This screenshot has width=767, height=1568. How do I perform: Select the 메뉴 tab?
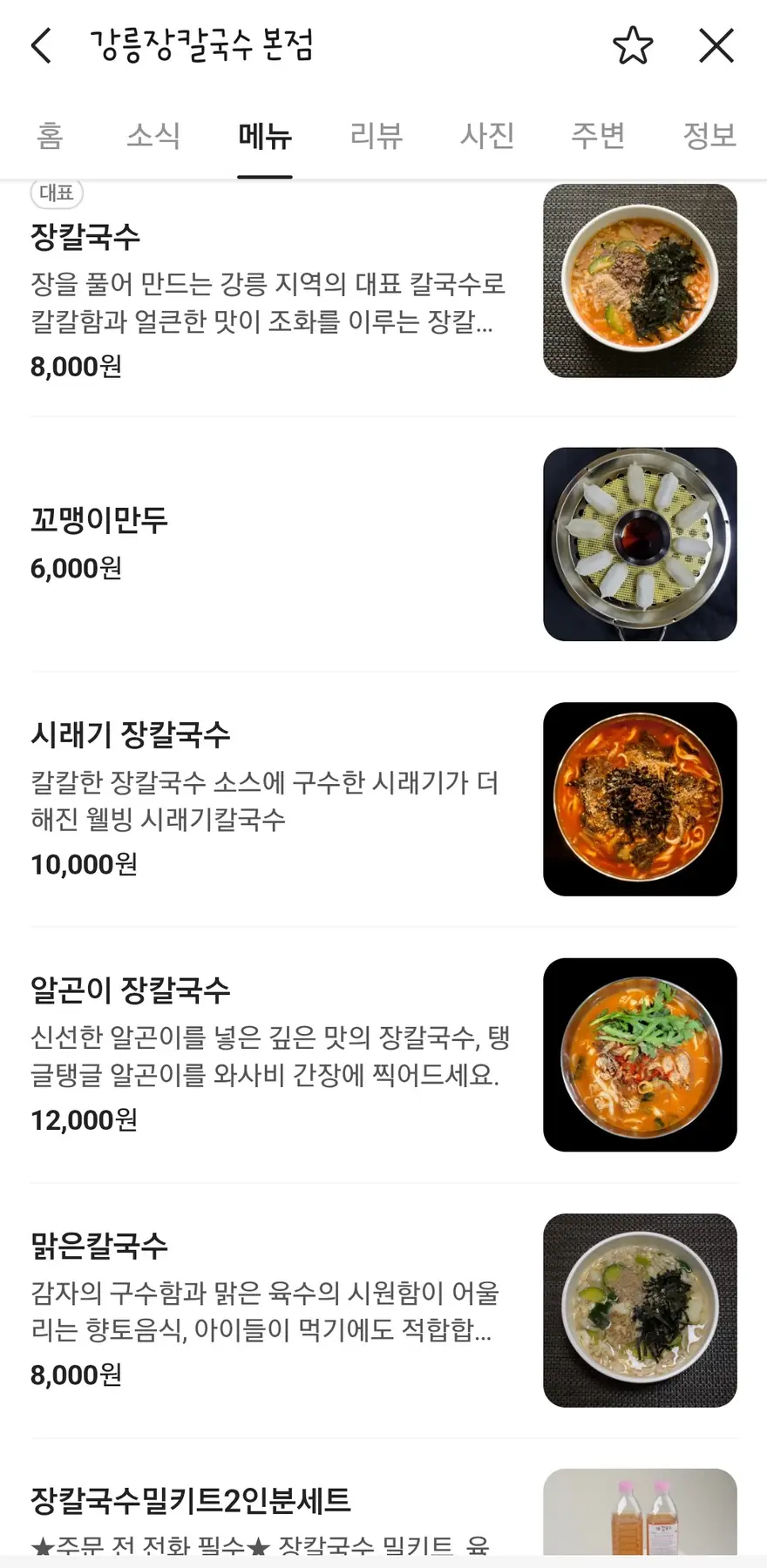click(x=265, y=136)
